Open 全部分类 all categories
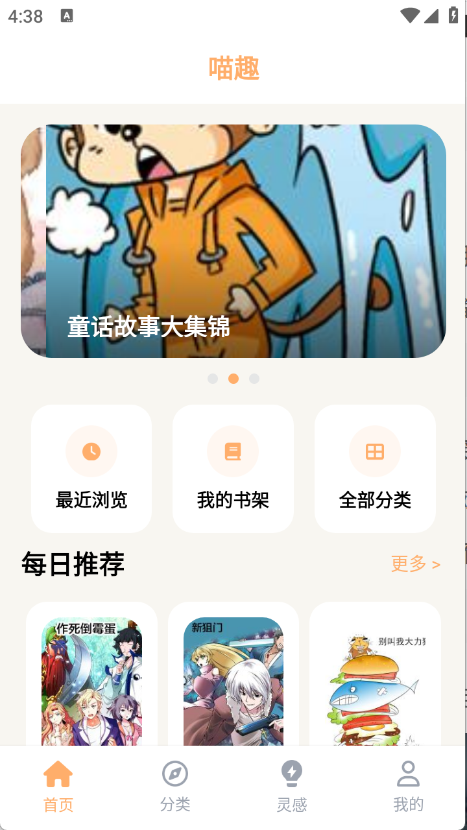This screenshot has height=830, width=467. click(375, 468)
